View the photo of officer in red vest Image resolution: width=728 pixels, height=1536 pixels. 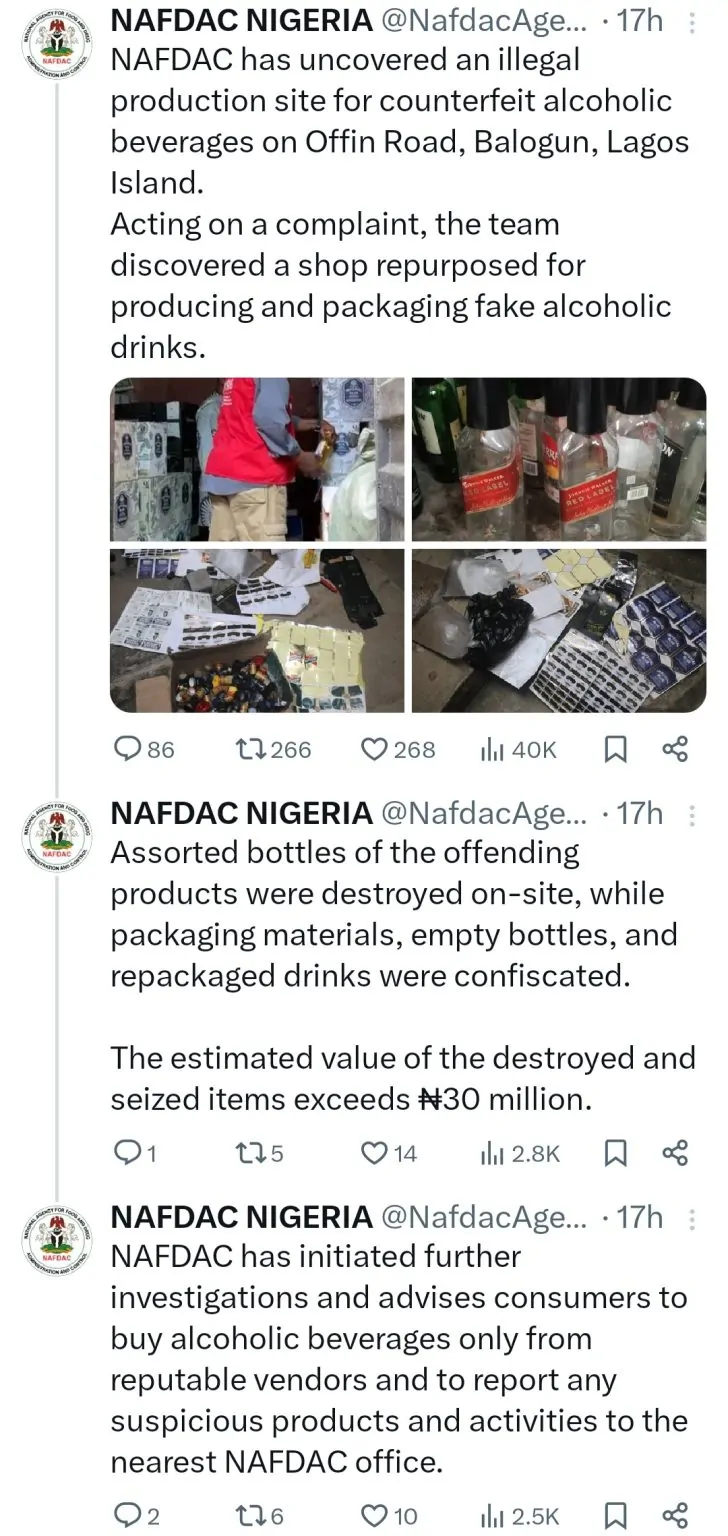click(x=257, y=460)
